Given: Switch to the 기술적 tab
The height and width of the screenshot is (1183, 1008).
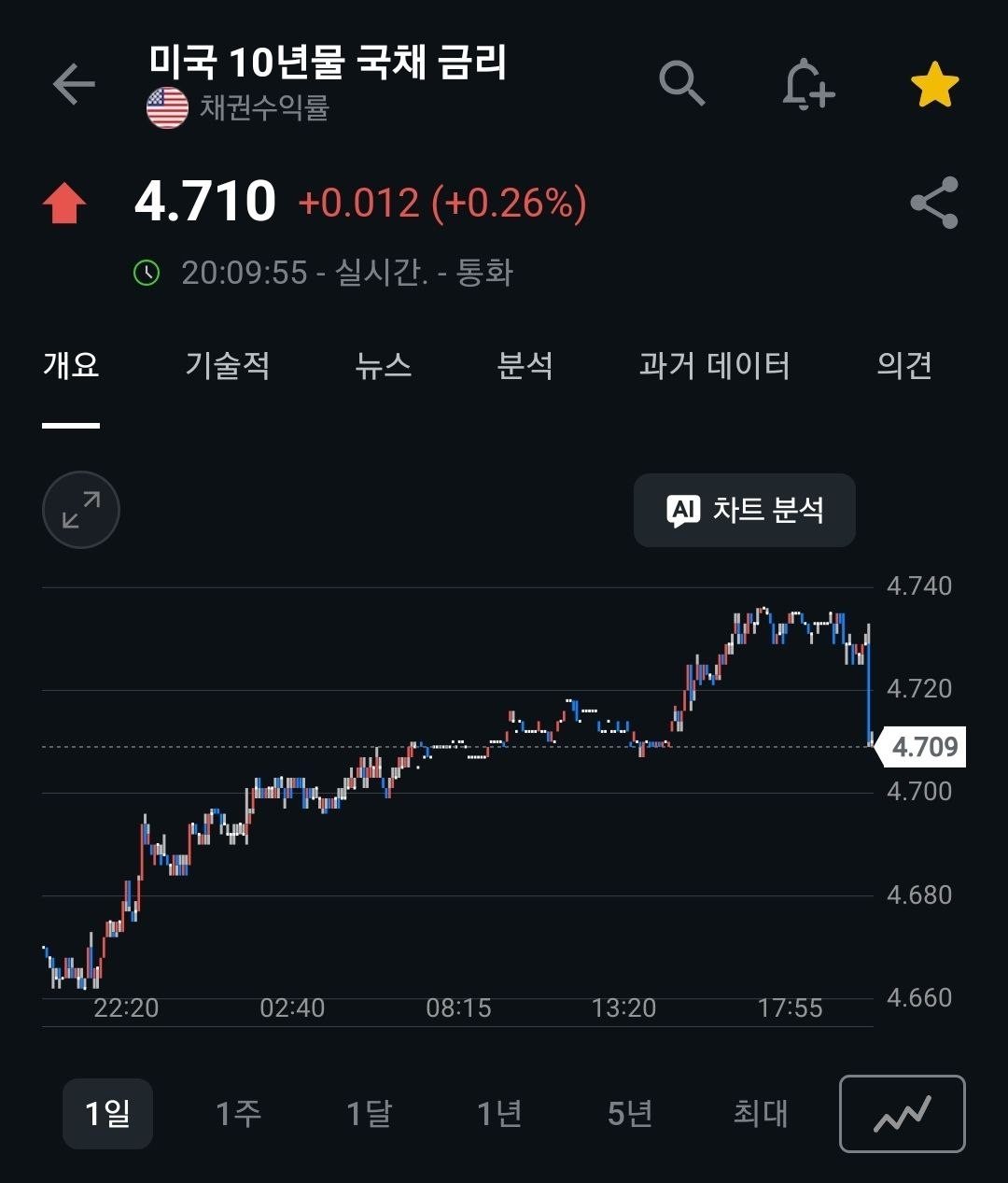Looking at the screenshot, I should (x=228, y=365).
